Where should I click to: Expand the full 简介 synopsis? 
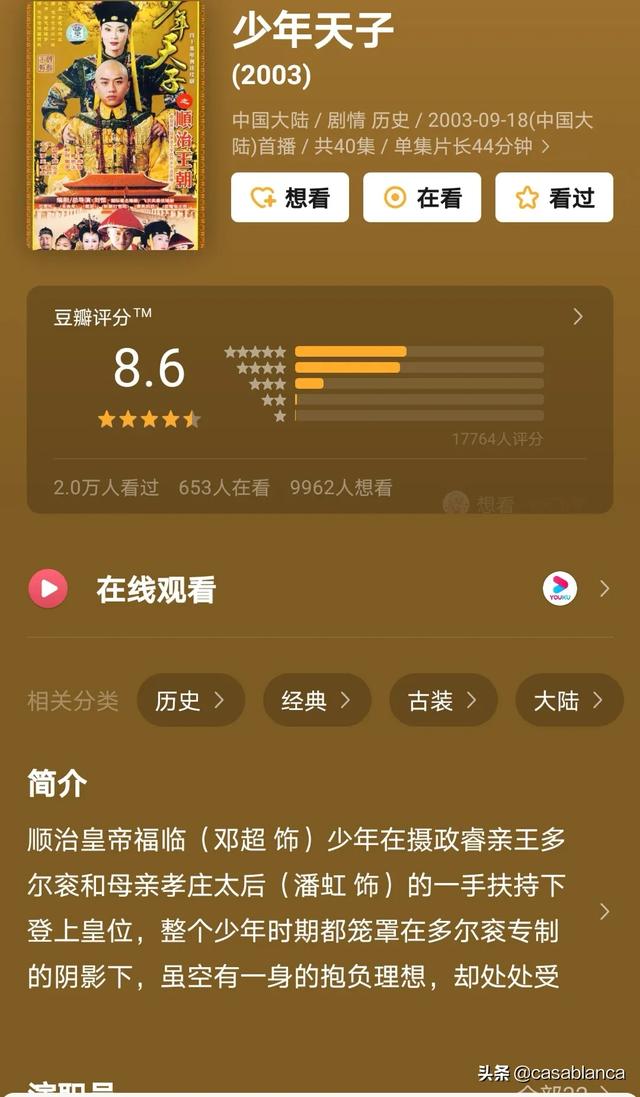(x=604, y=911)
